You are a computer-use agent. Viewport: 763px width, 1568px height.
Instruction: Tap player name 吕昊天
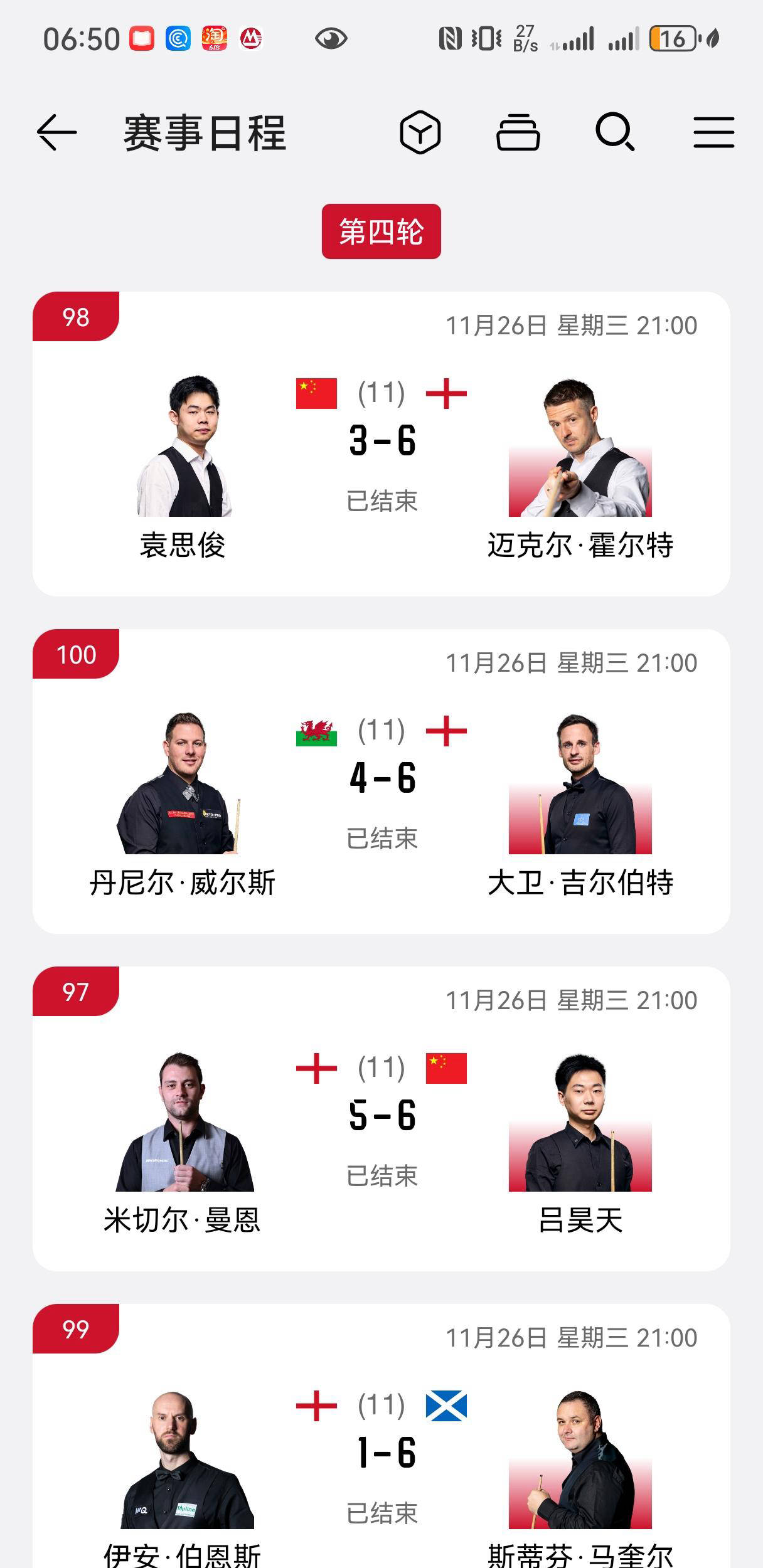click(578, 1219)
